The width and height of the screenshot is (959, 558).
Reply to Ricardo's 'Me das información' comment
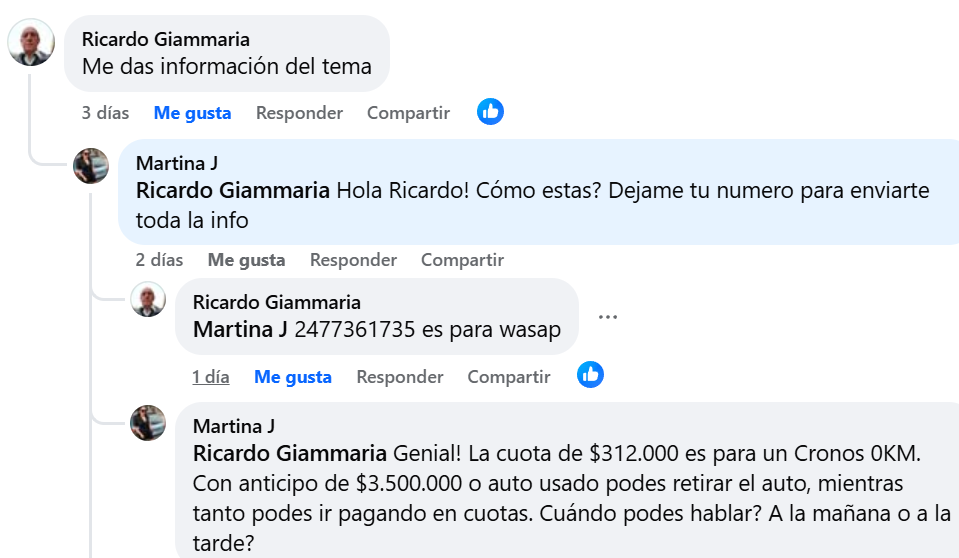pos(299,113)
